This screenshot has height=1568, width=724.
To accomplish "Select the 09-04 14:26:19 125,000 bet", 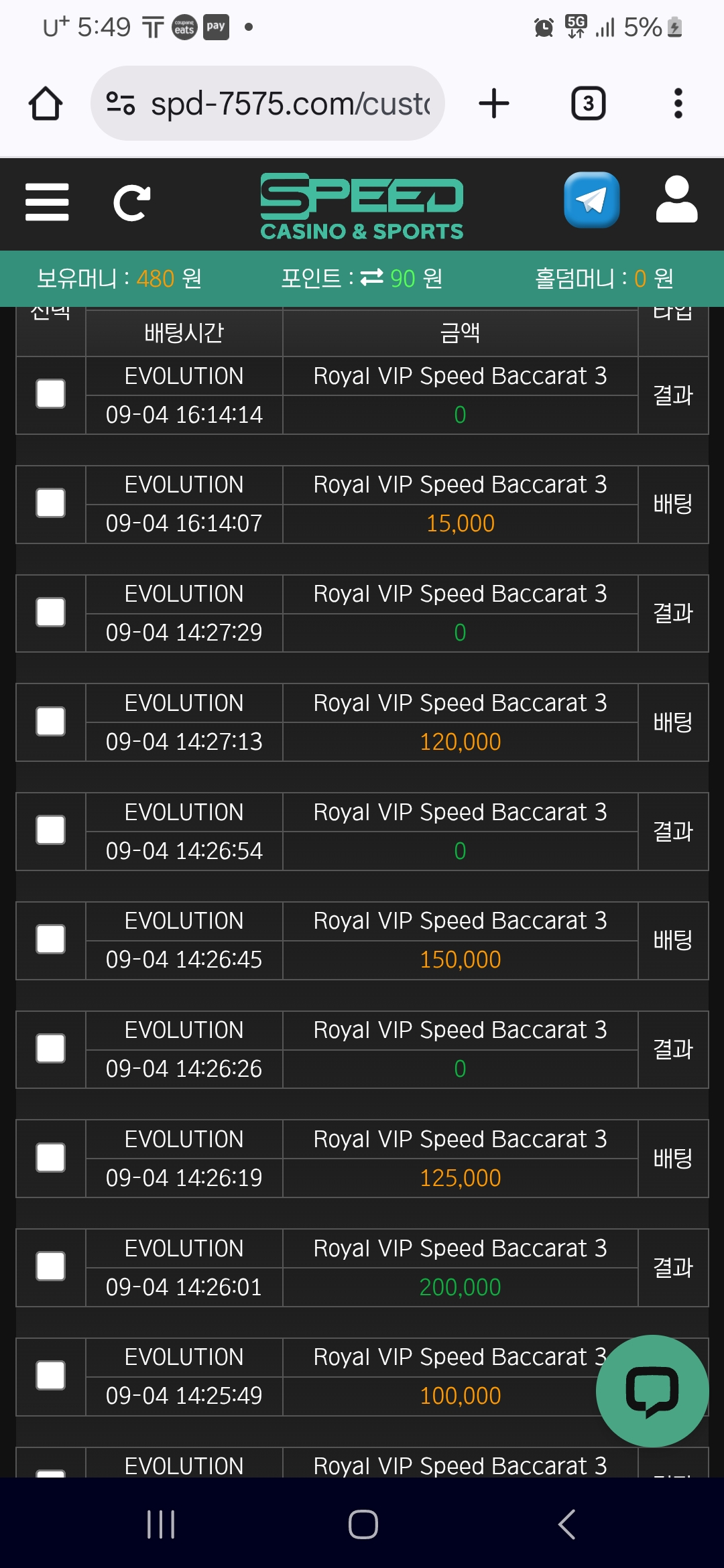I will coord(51,1158).
